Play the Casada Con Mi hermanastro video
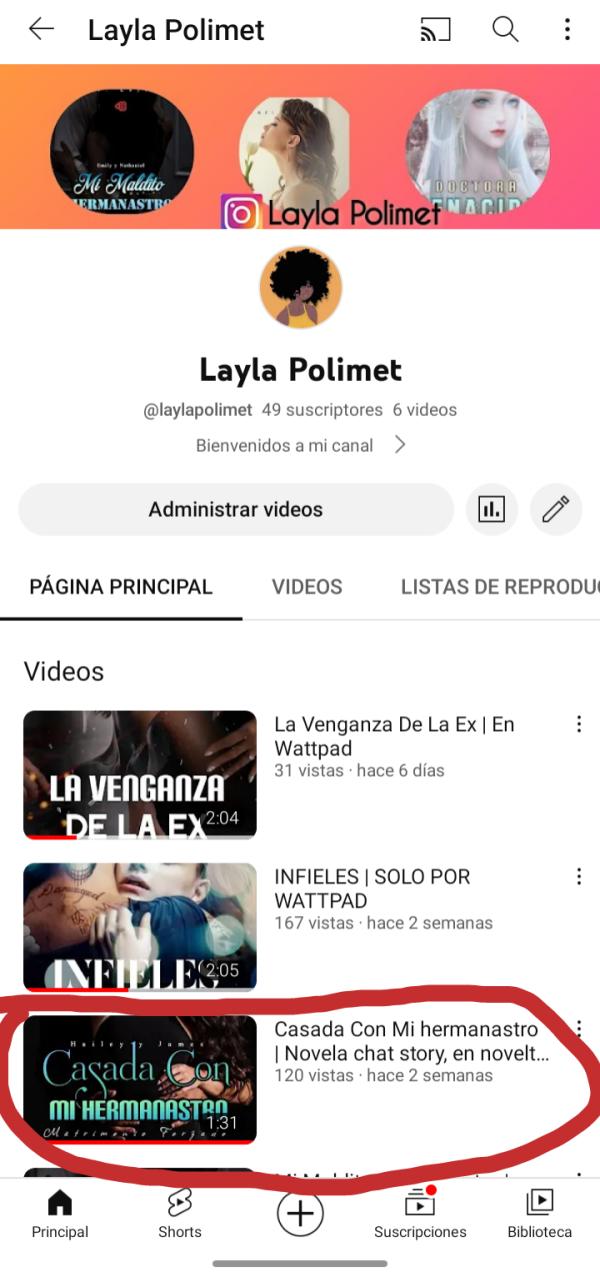Screen dimensions: 600x1282 (140, 1080)
